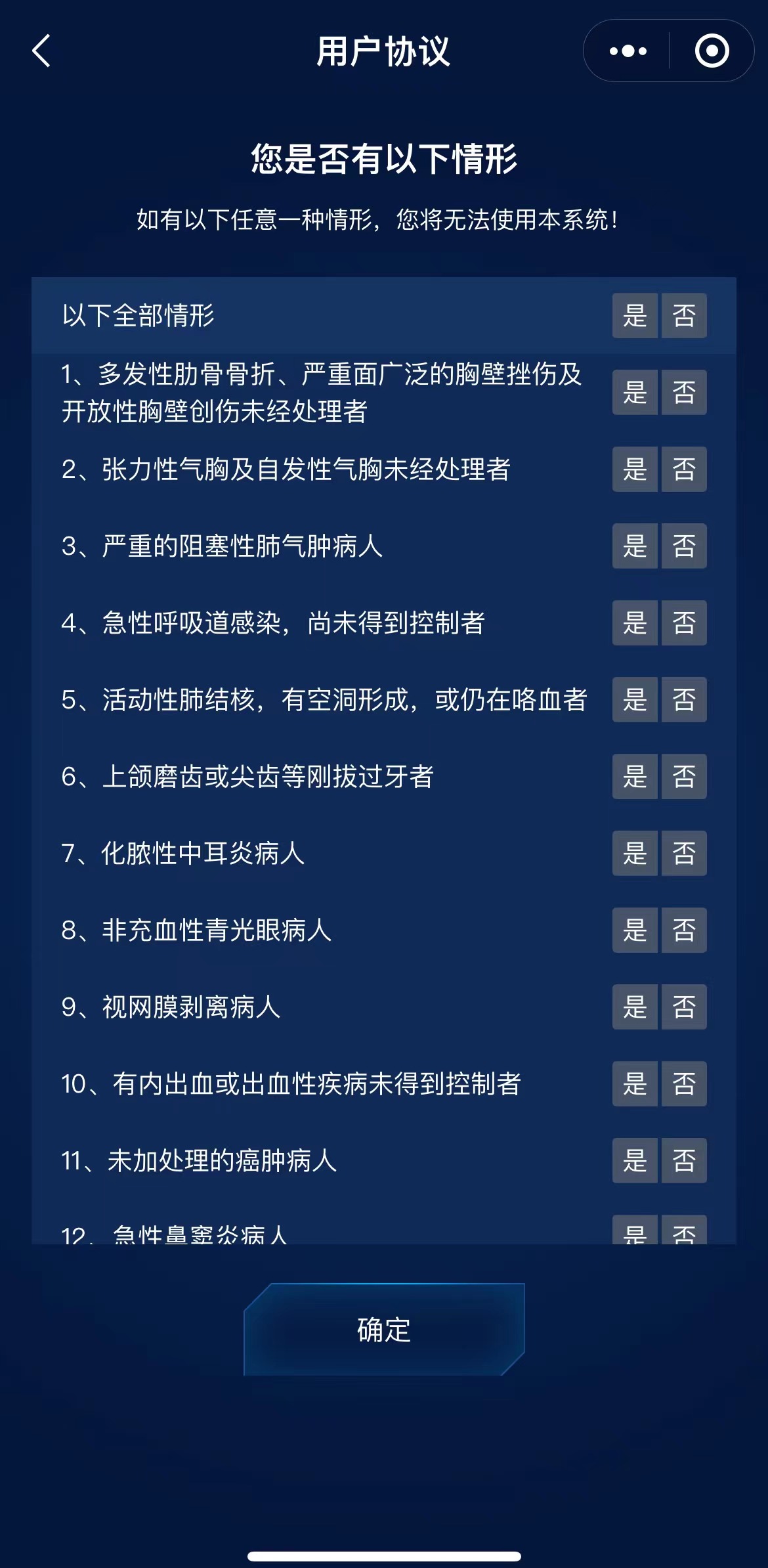Mark 否 for item 3 阻塞性肺气肿病人
The width and height of the screenshot is (768, 1568).
[x=683, y=546]
